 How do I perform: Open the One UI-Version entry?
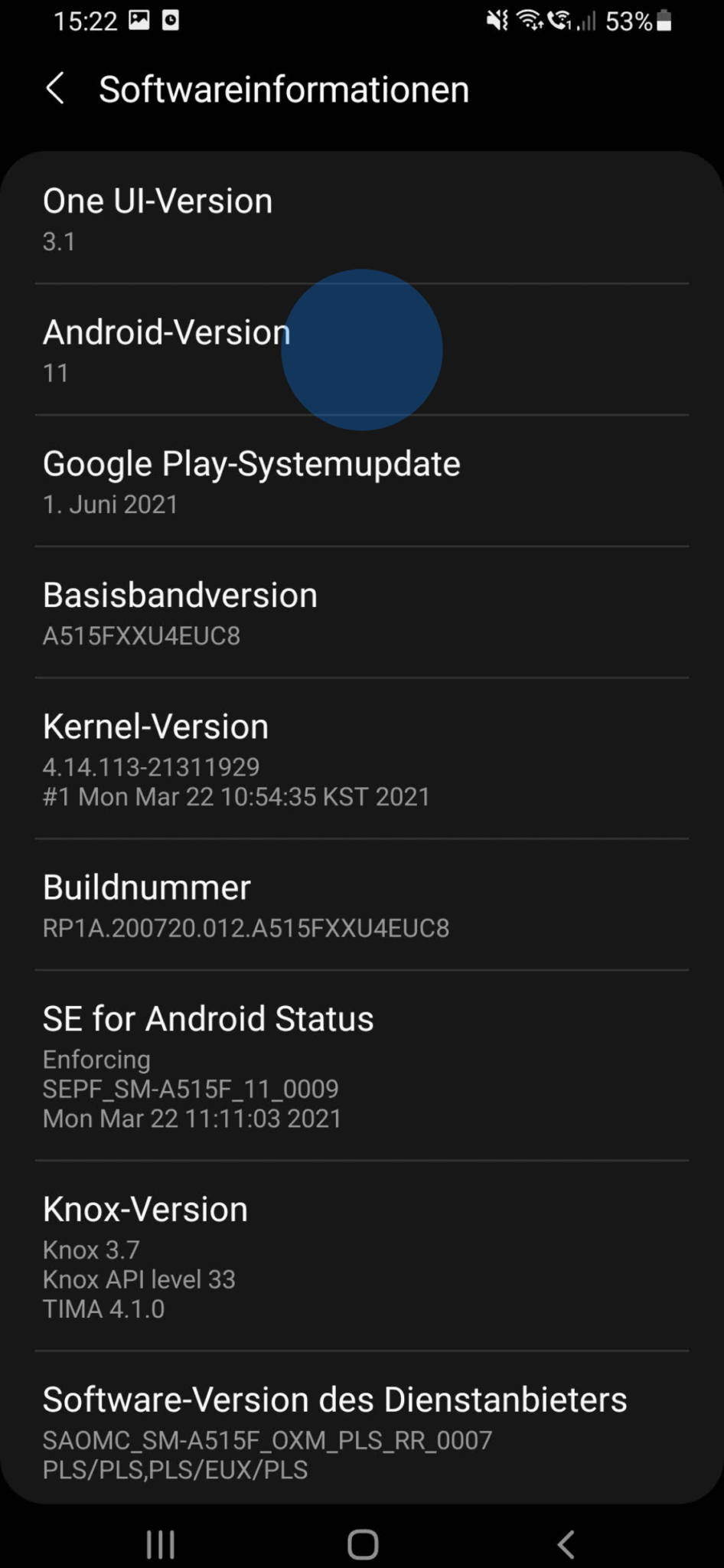pos(362,218)
